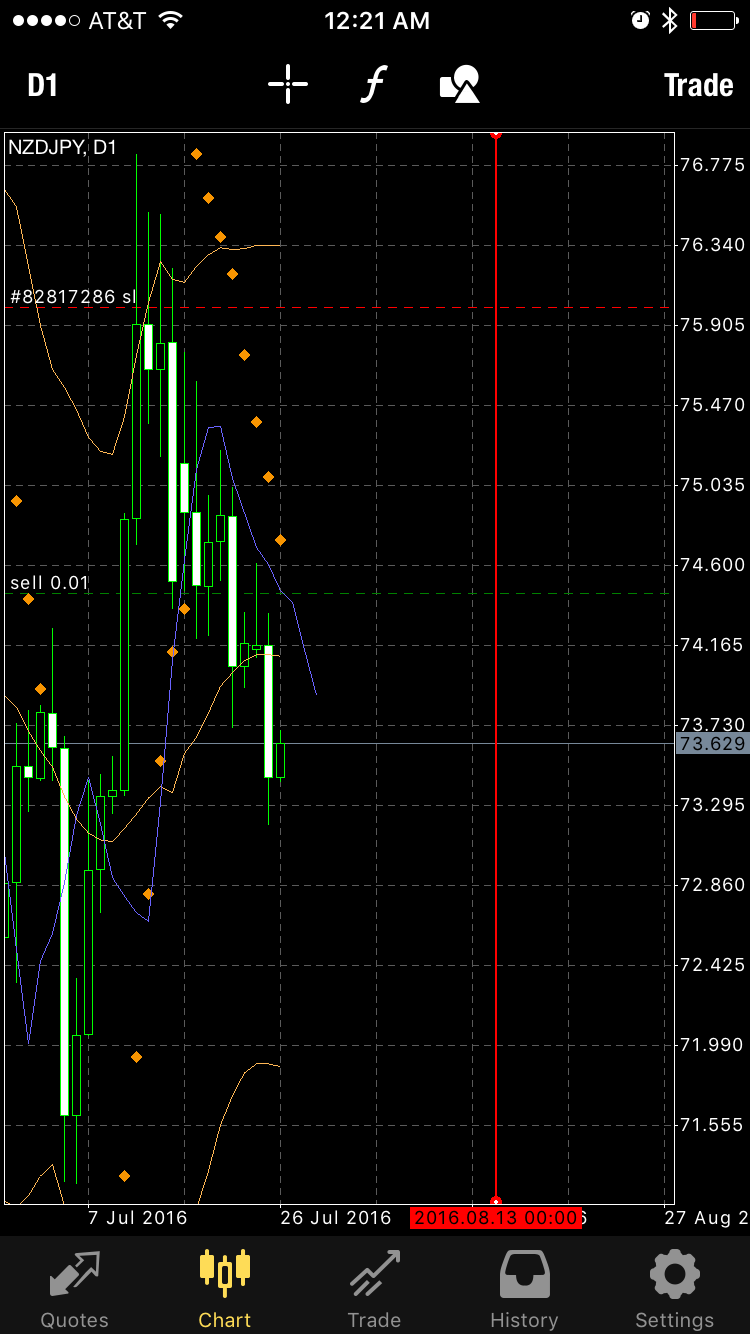This screenshot has height=1334, width=750.
Task: Open the indicators function menu
Action: (x=373, y=84)
